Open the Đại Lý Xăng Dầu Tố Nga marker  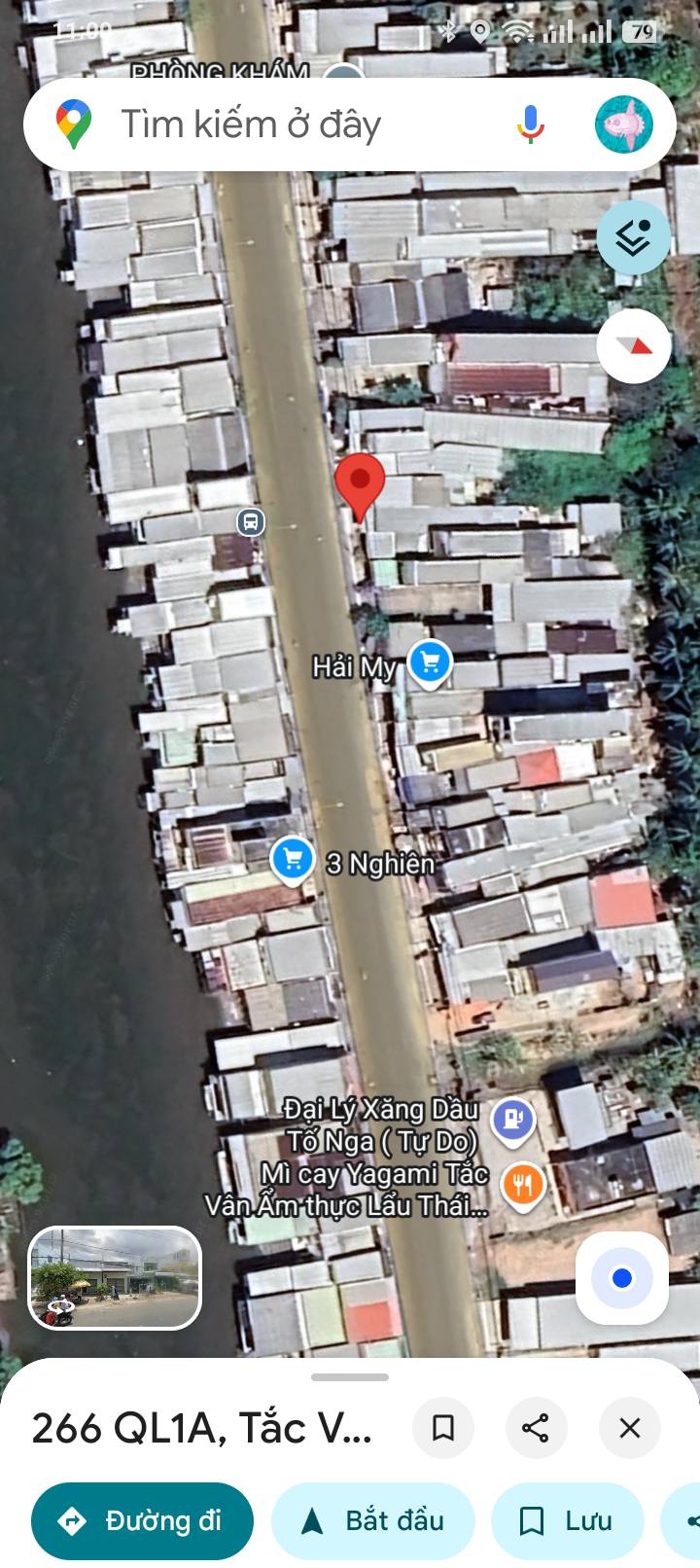click(x=512, y=1120)
